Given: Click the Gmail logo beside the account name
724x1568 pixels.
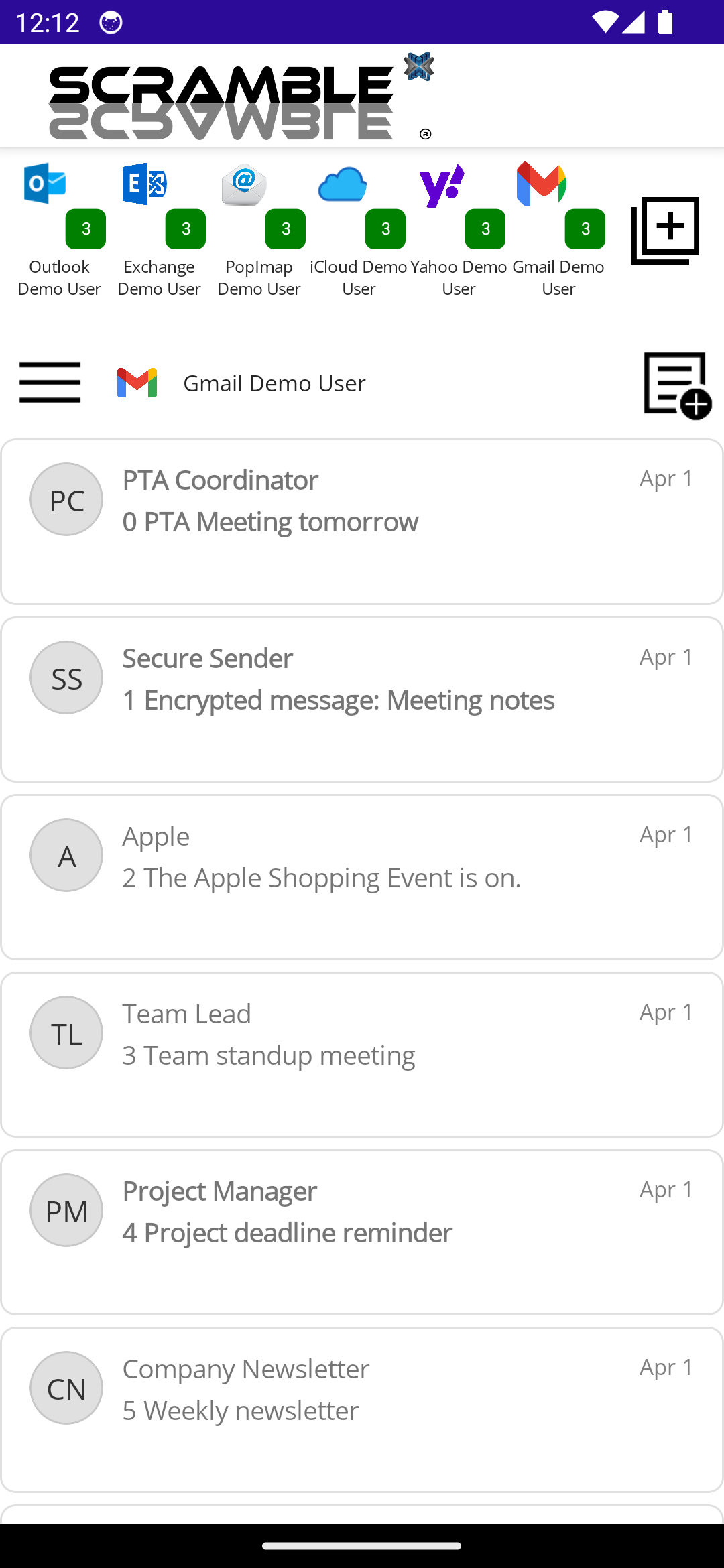Looking at the screenshot, I should coord(137,383).
